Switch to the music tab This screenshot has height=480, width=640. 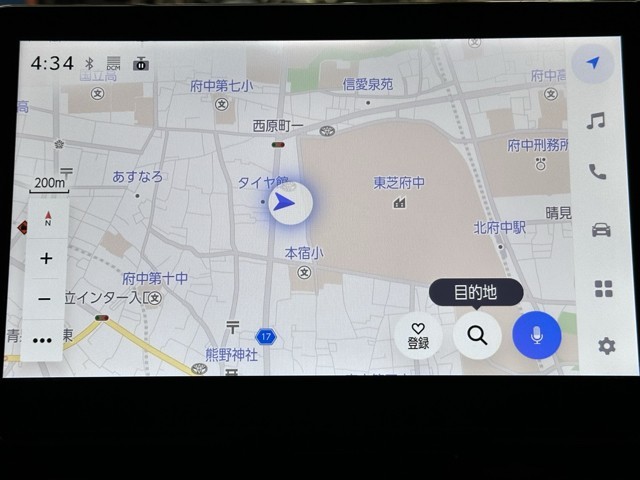tap(596, 121)
